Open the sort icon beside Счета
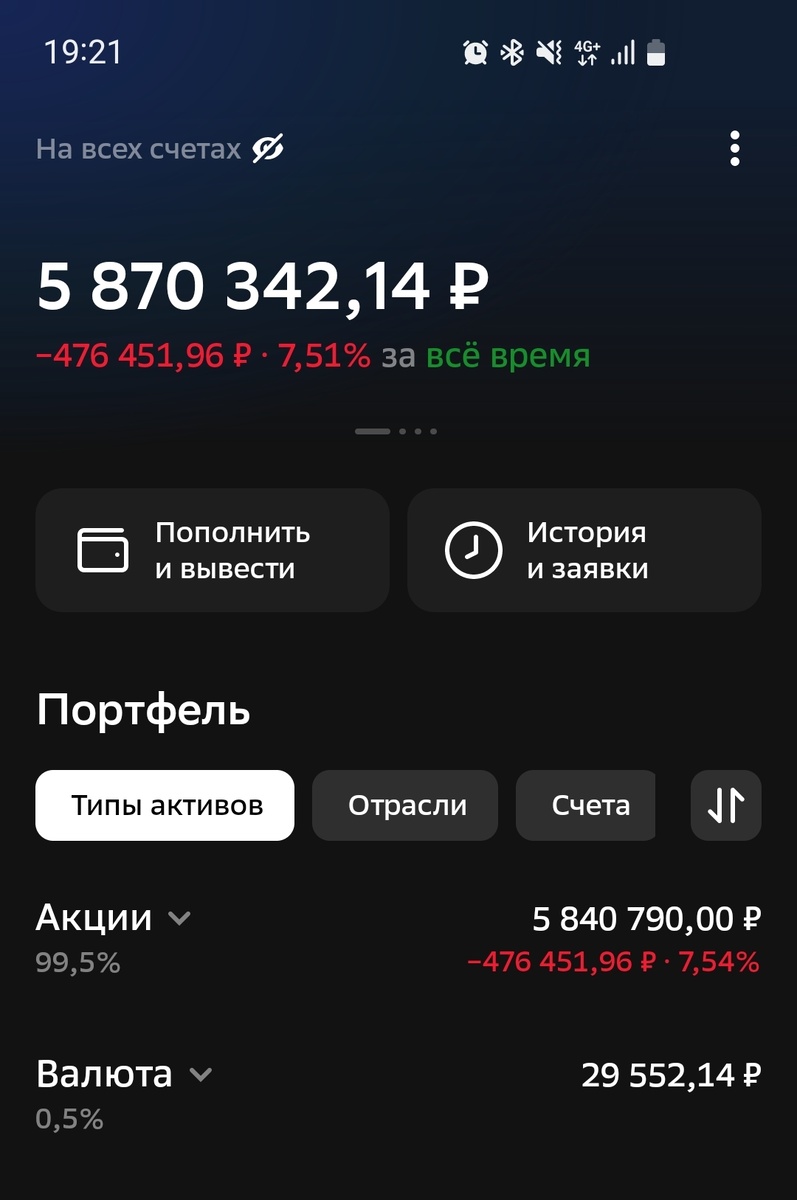Image resolution: width=797 pixels, height=1200 pixels. 726,805
